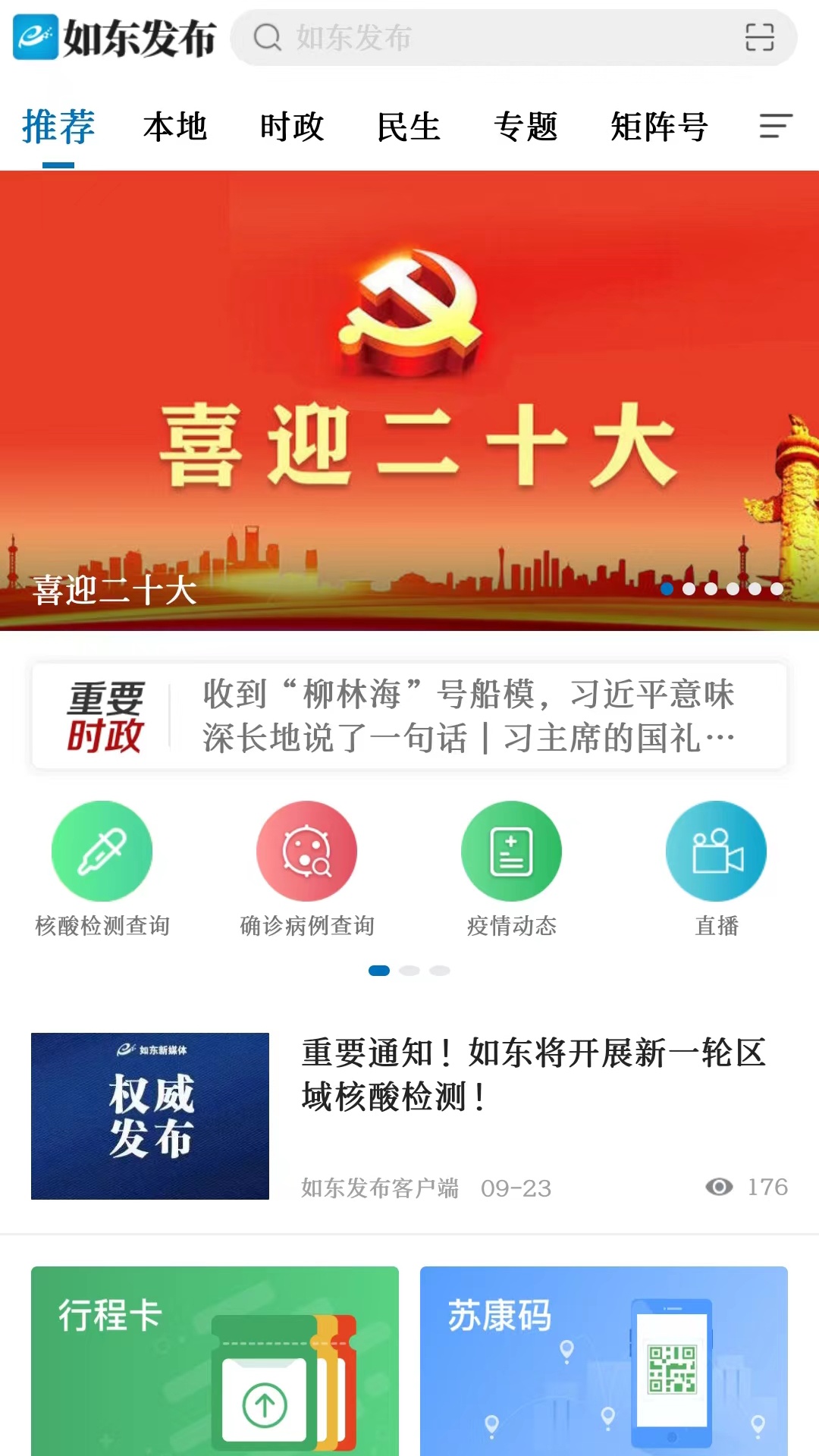Select the 确诊病例查询 confirmed cases query icon
Image resolution: width=819 pixels, height=1456 pixels.
tap(307, 851)
